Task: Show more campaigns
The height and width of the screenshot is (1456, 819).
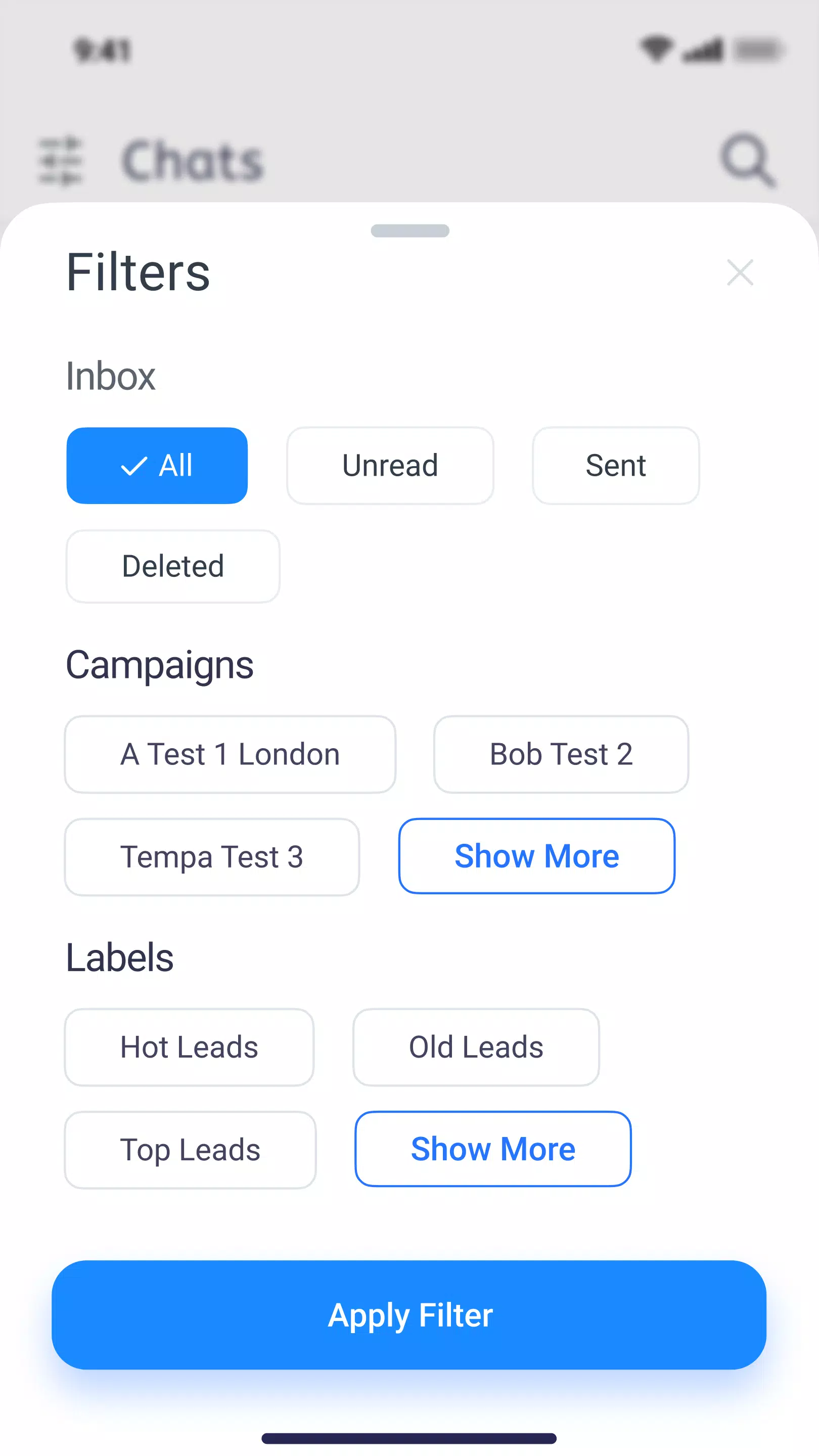Action: [537, 856]
